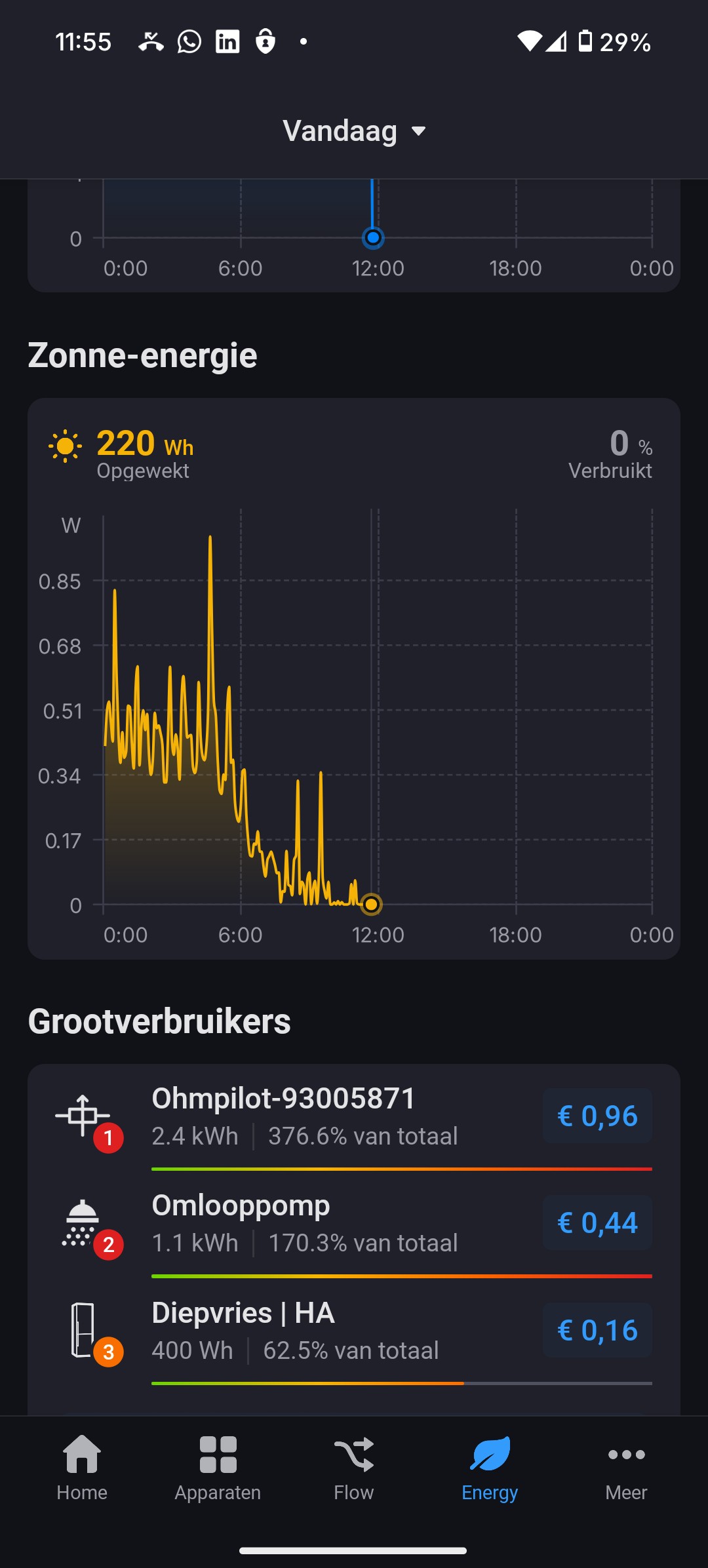
Task: Go to the Apparaten tab
Action: (x=218, y=1467)
